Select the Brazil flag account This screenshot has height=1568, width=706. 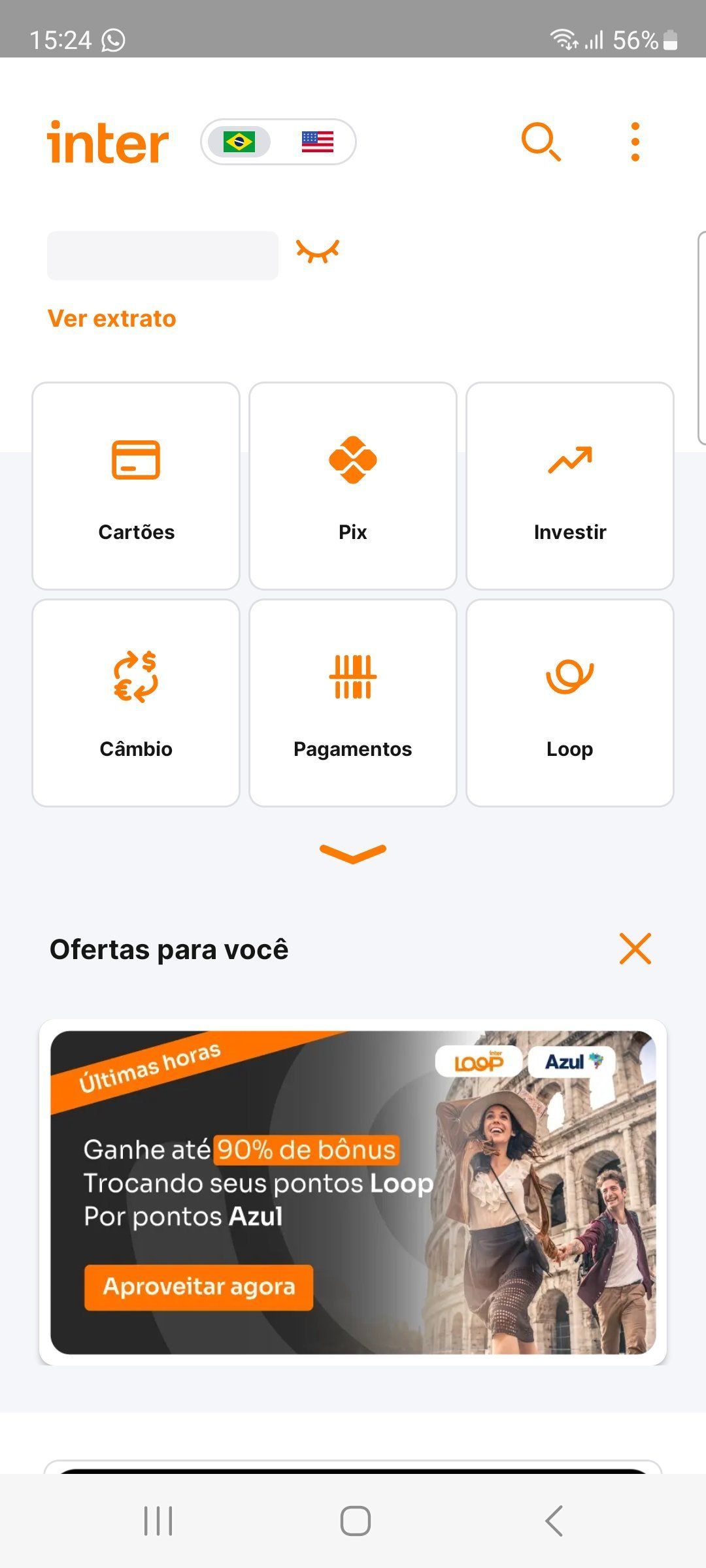coord(239,142)
